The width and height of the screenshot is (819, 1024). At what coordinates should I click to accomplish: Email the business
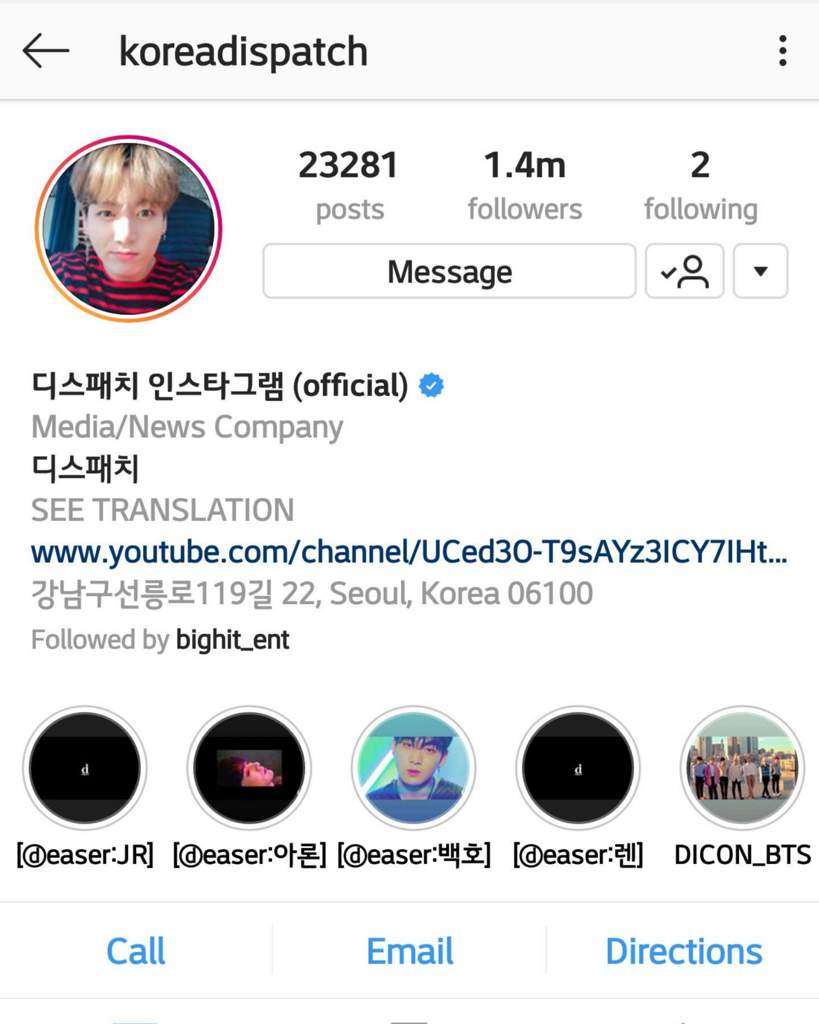(x=409, y=951)
